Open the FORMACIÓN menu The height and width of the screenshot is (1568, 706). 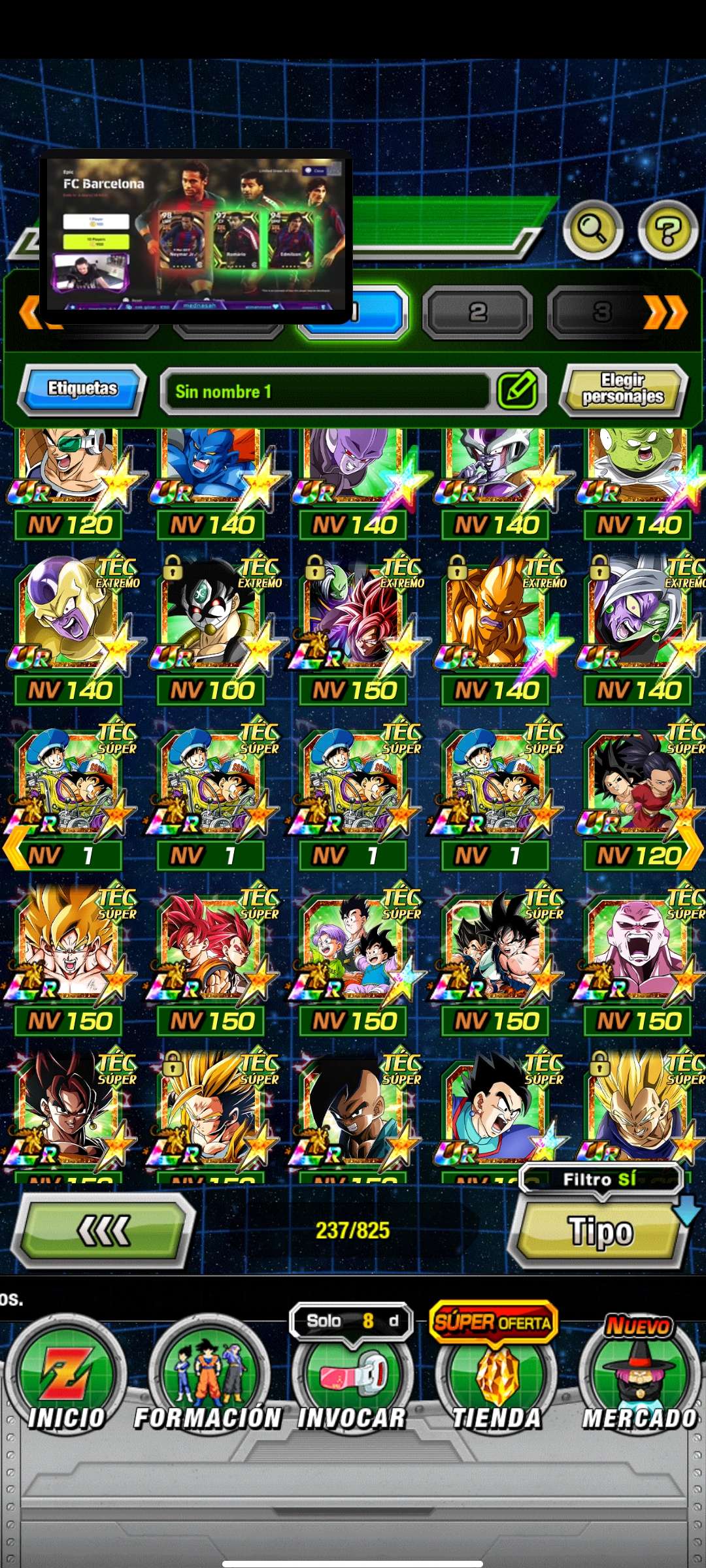click(x=208, y=1379)
